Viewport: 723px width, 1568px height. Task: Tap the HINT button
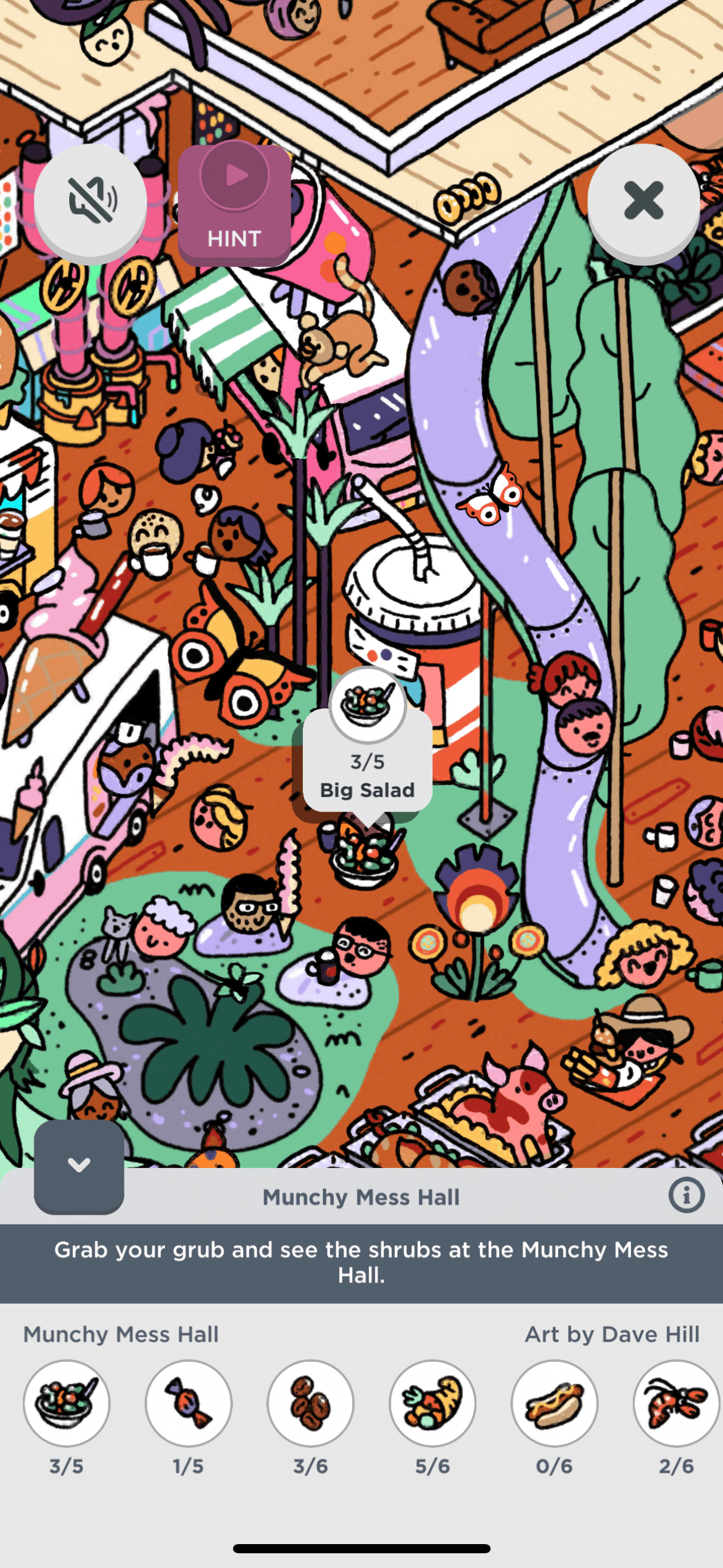click(x=234, y=204)
